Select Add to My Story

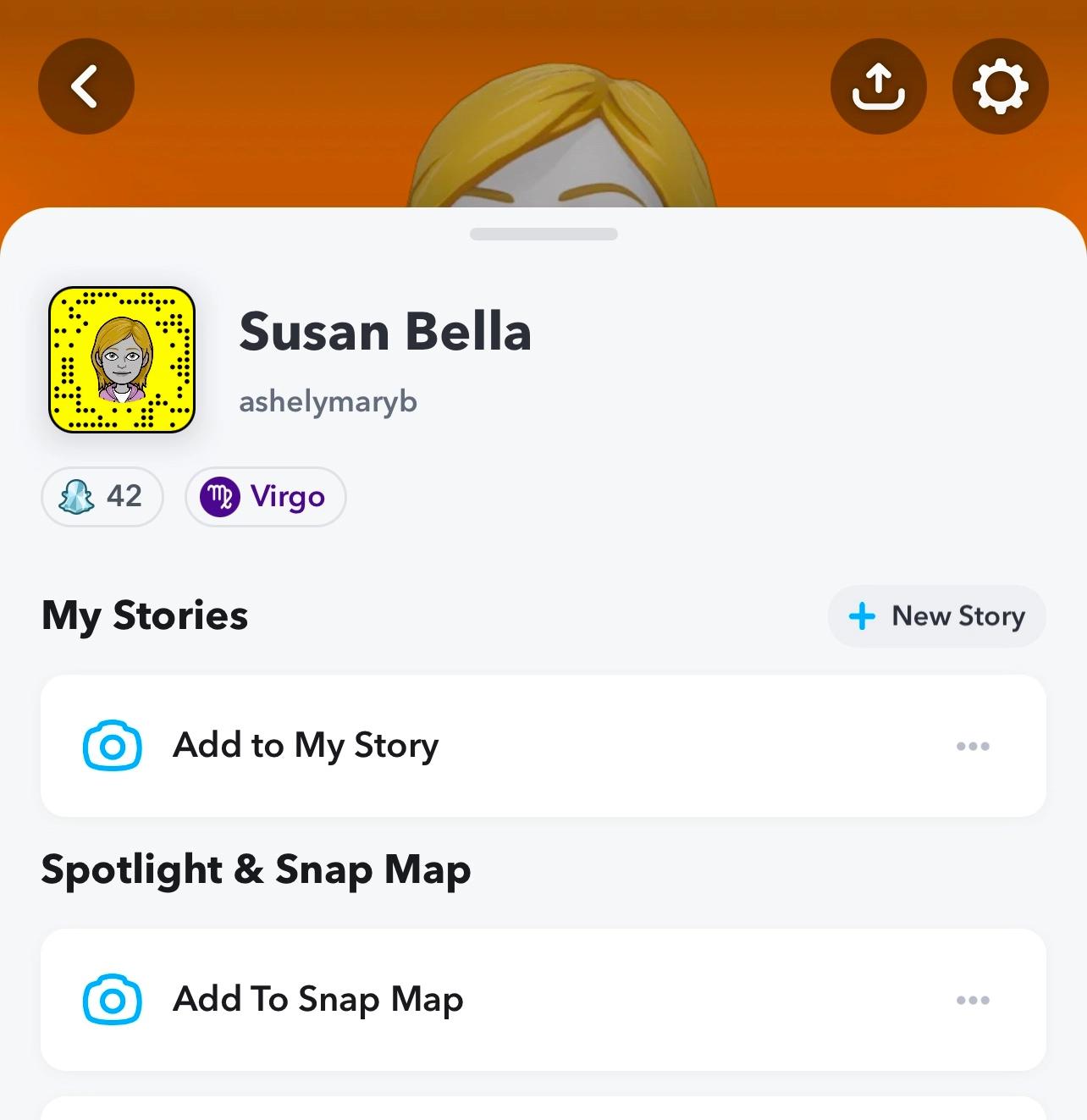pyautogui.click(x=305, y=746)
